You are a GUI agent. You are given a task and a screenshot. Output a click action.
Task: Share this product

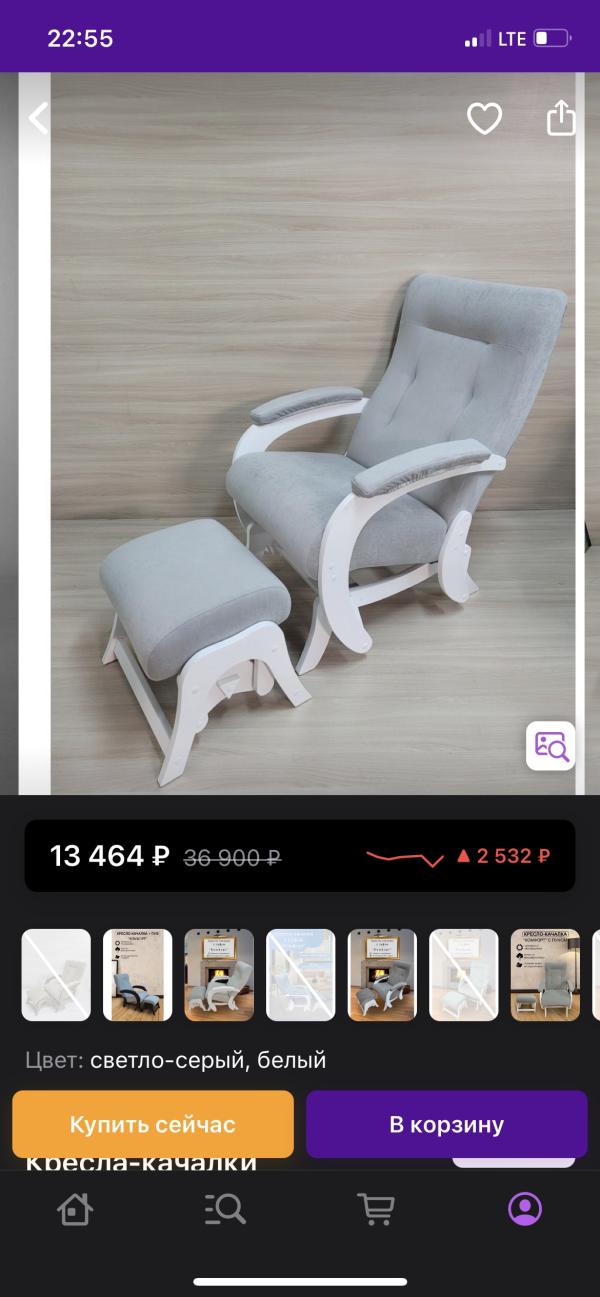(561, 118)
